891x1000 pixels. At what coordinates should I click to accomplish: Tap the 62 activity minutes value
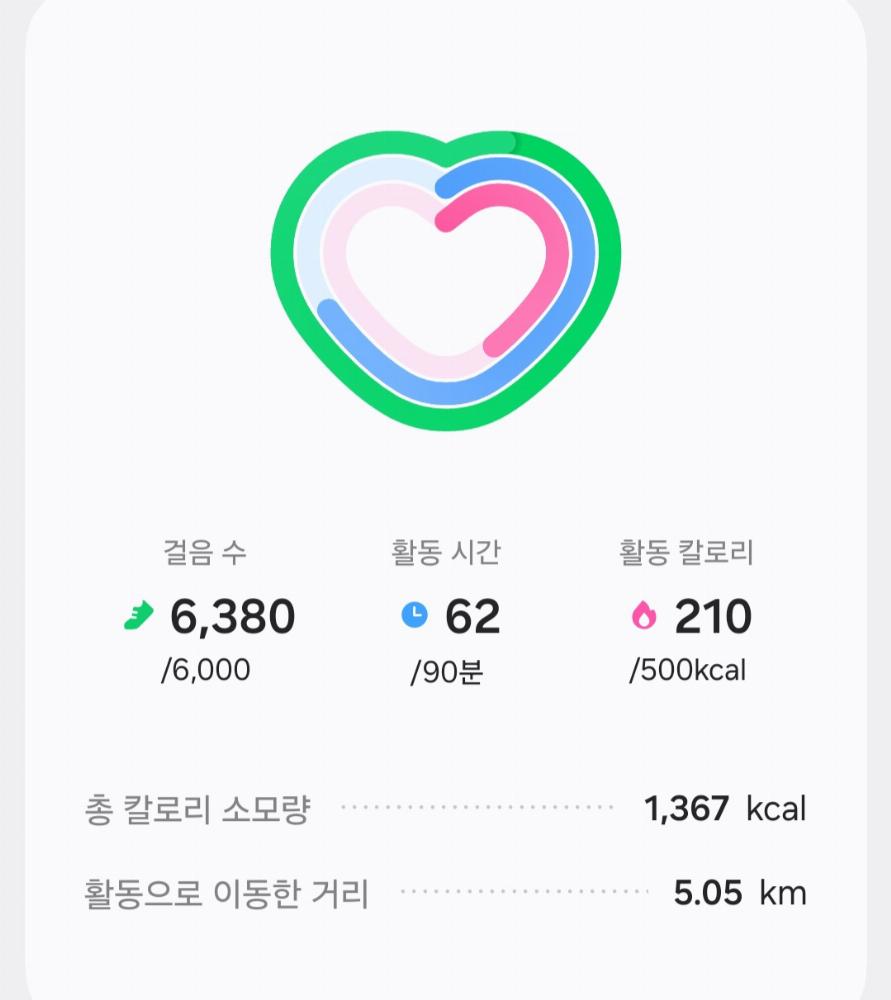pyautogui.click(x=473, y=617)
